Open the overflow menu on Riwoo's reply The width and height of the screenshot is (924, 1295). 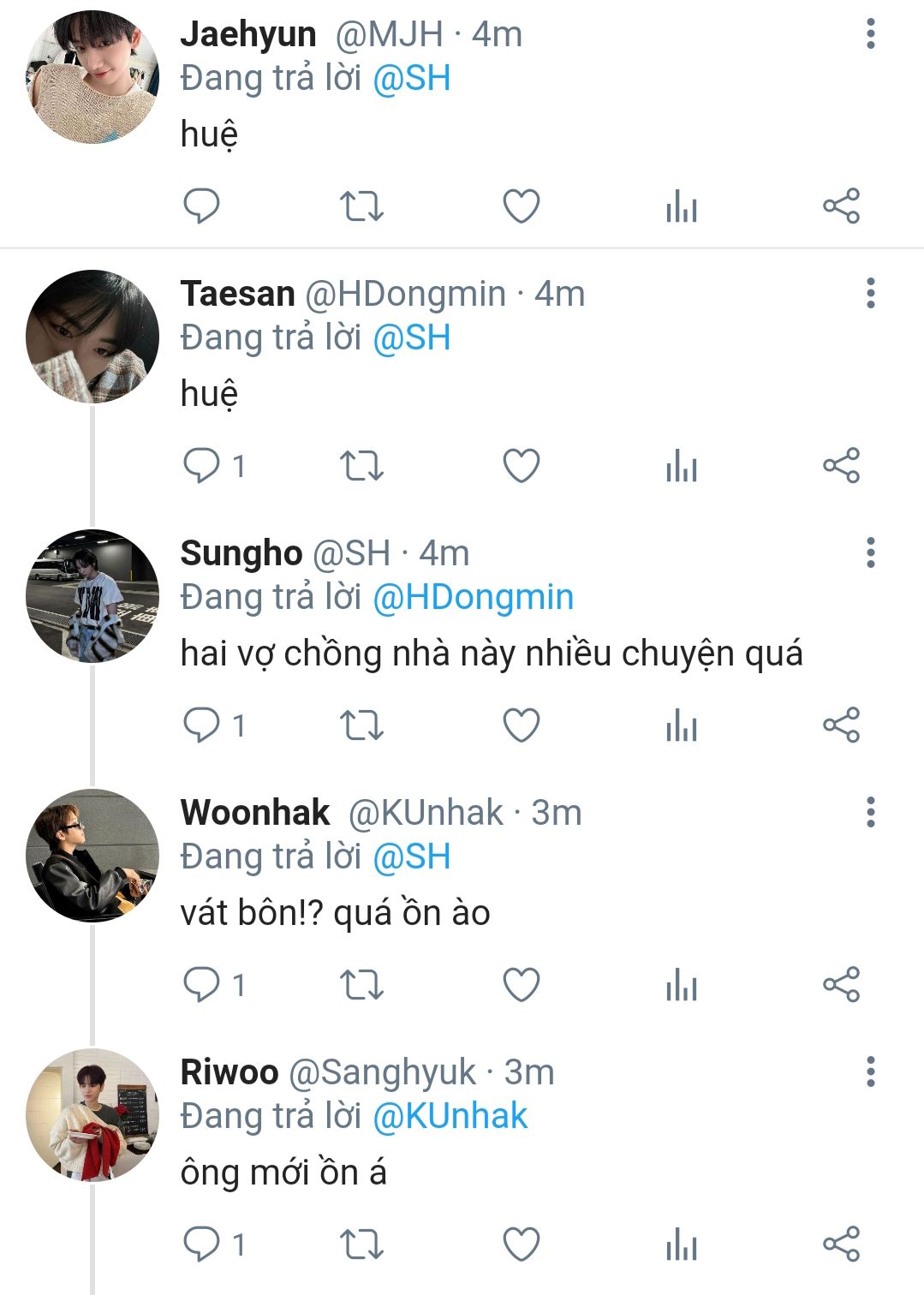click(870, 1072)
